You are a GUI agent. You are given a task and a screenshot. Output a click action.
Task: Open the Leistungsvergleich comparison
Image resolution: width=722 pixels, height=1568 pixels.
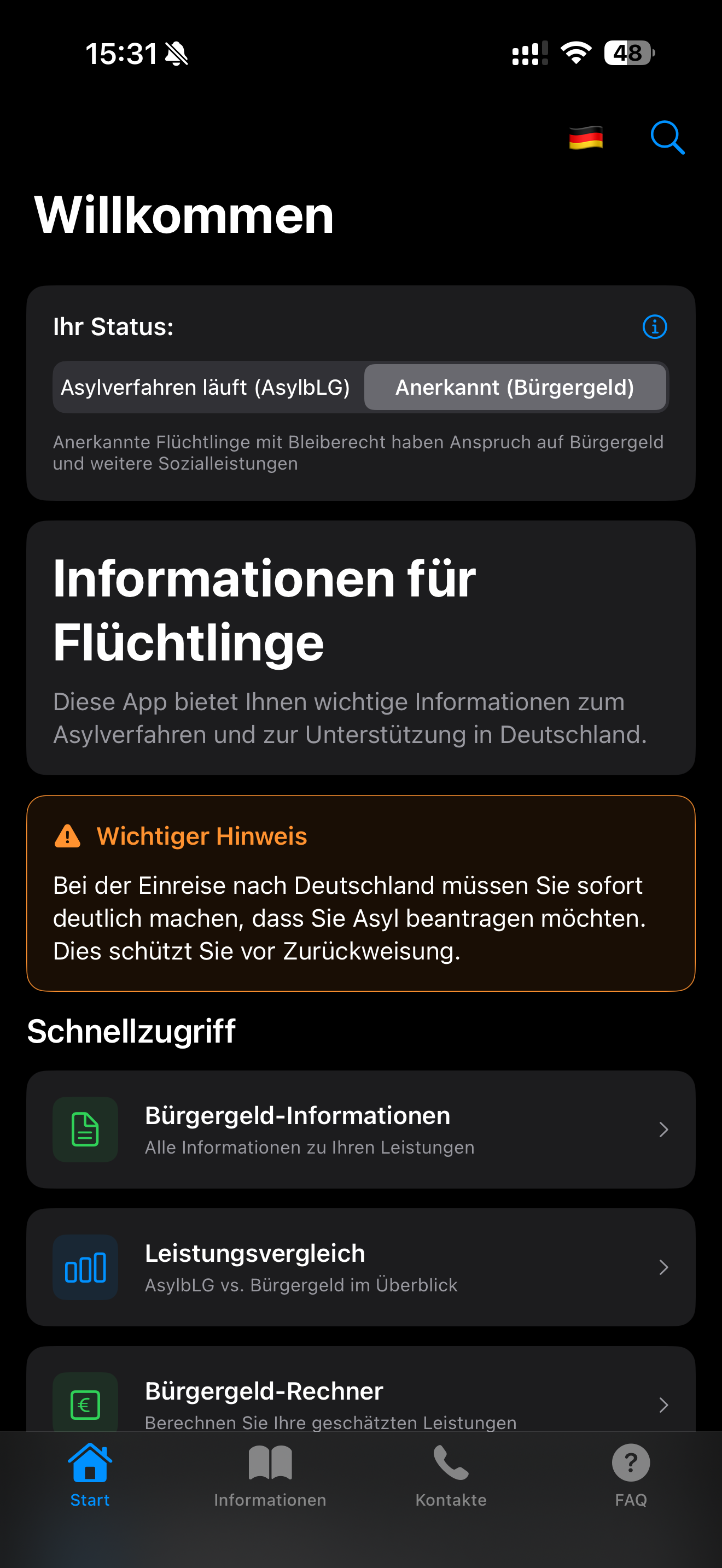coord(360,1267)
